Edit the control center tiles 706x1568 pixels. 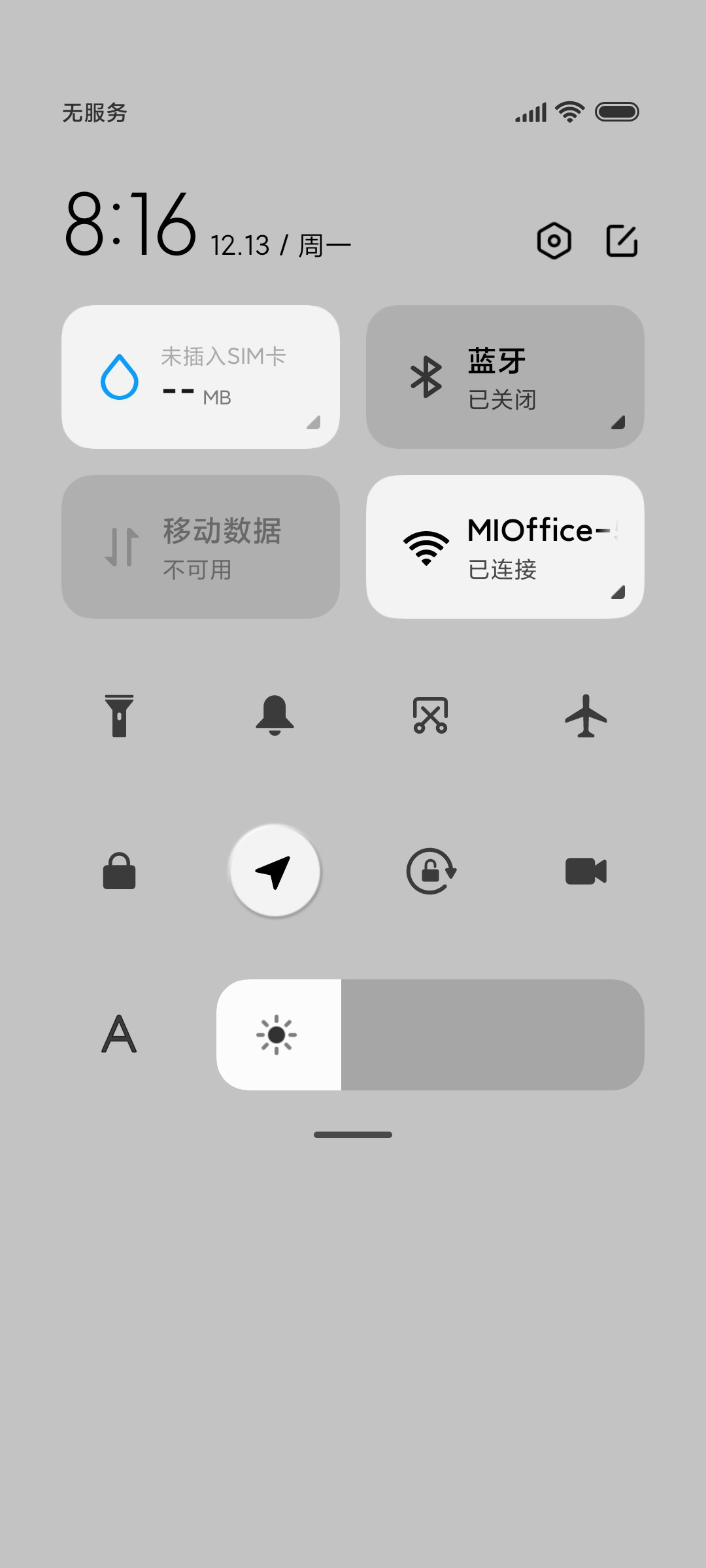tap(622, 241)
